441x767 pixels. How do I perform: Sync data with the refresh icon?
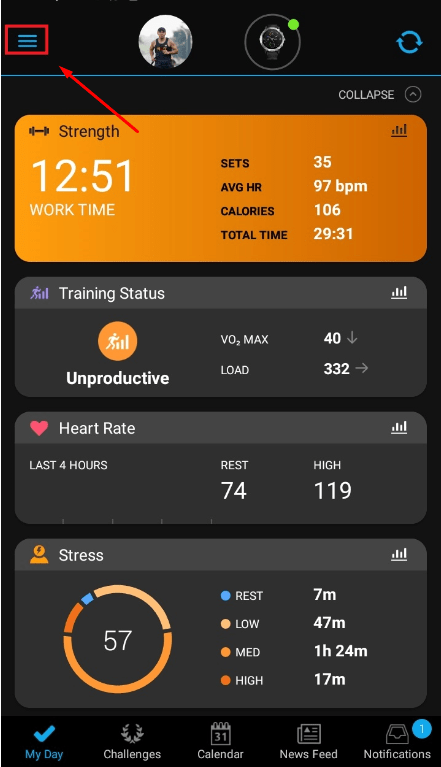coord(409,42)
